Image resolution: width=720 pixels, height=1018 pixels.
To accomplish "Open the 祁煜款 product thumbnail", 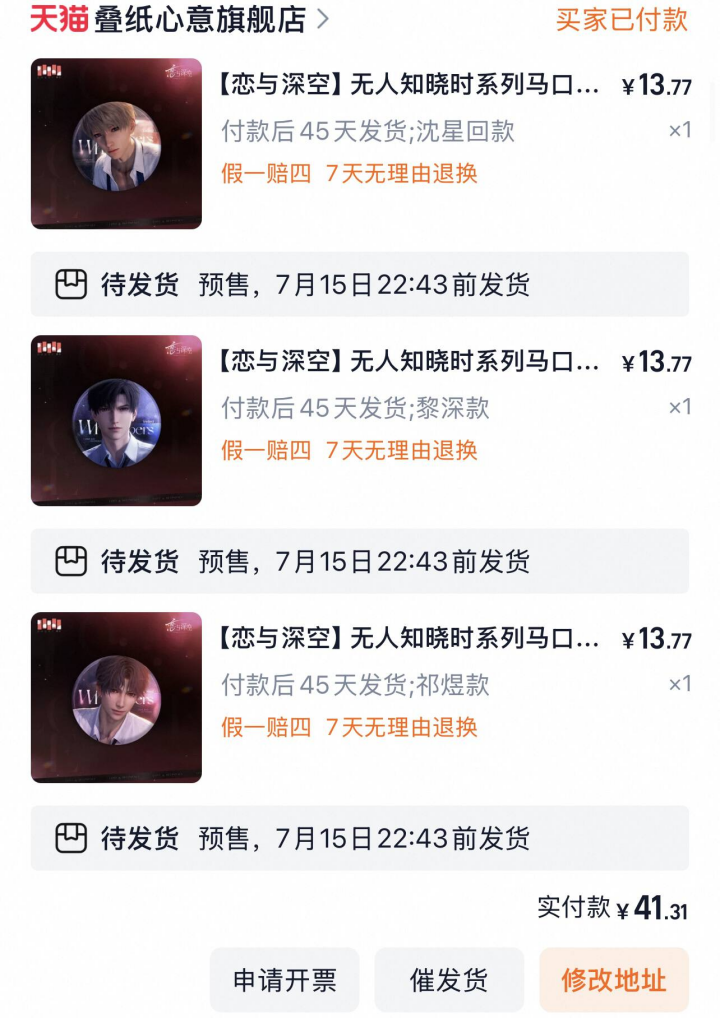I will pyautogui.click(x=116, y=697).
